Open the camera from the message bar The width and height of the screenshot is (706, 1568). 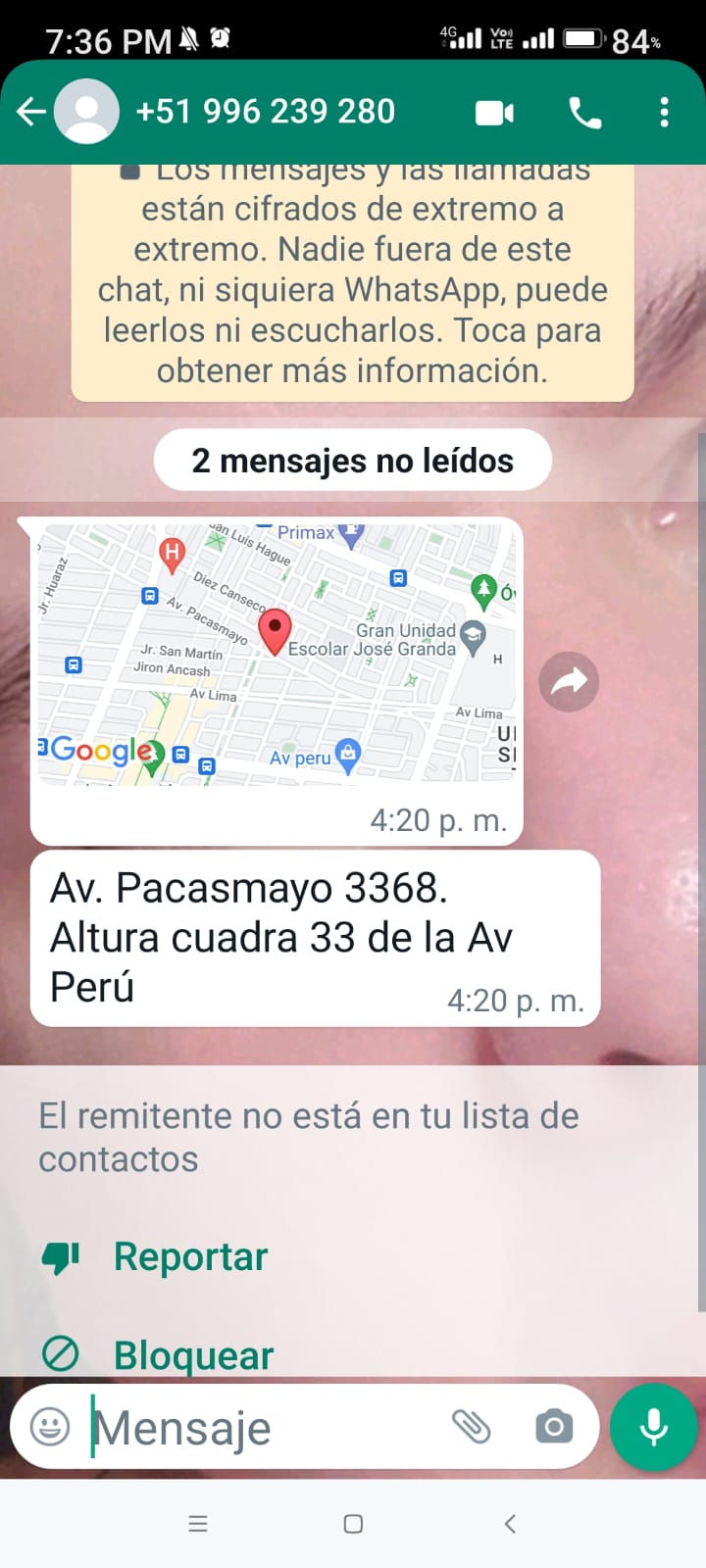(554, 1427)
